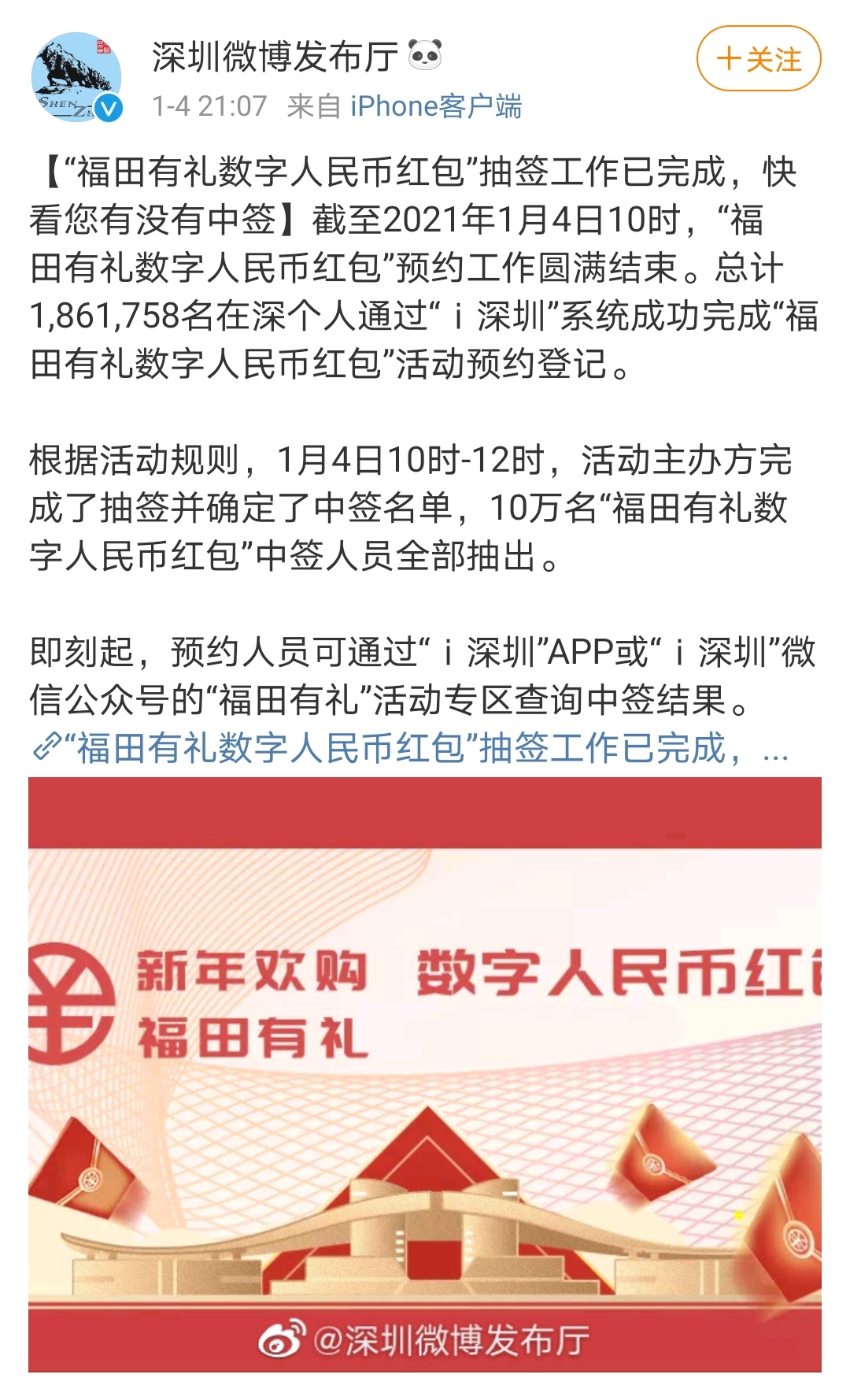850x1400 pixels.
Task: Open the 深圳微博发布厅 account name
Action: coord(275,57)
